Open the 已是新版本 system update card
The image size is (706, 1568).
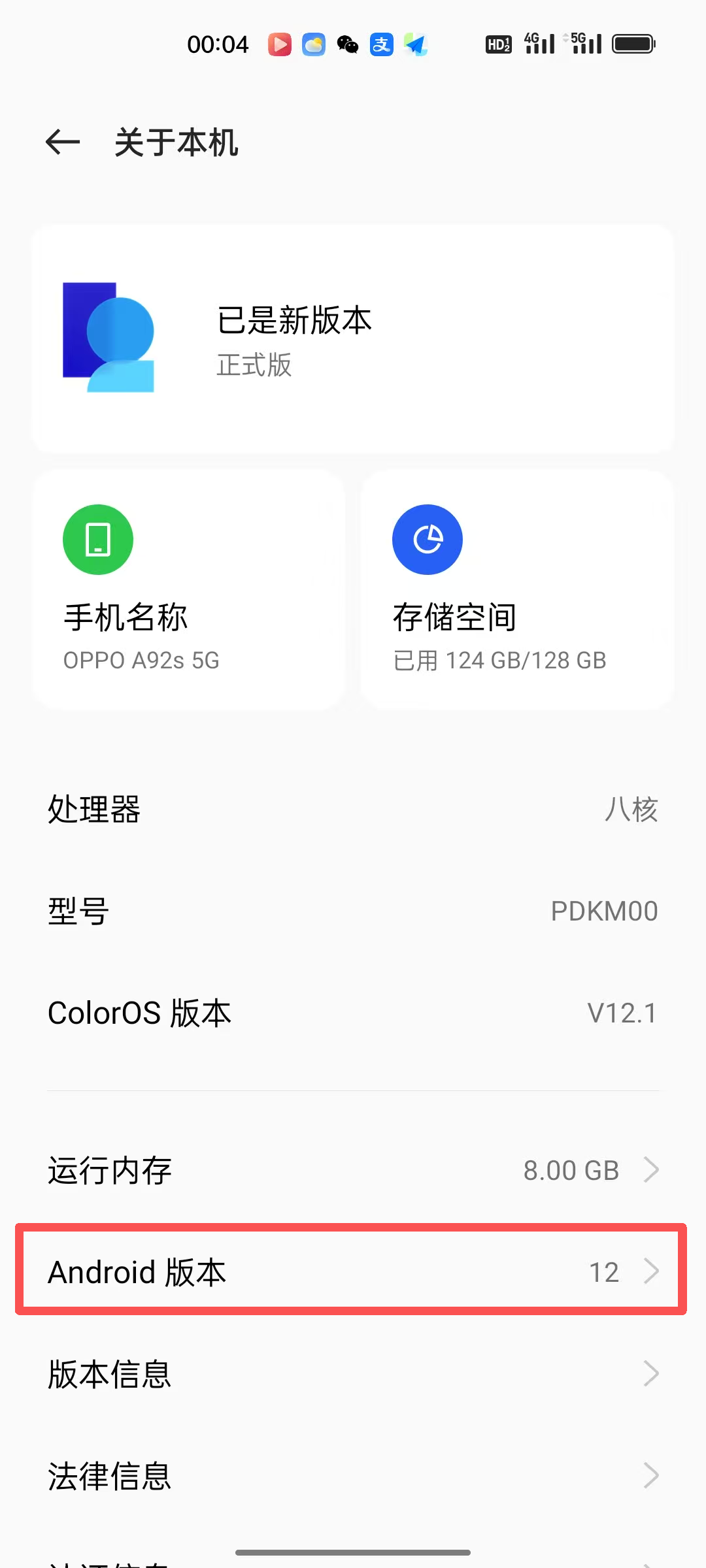coord(353,339)
